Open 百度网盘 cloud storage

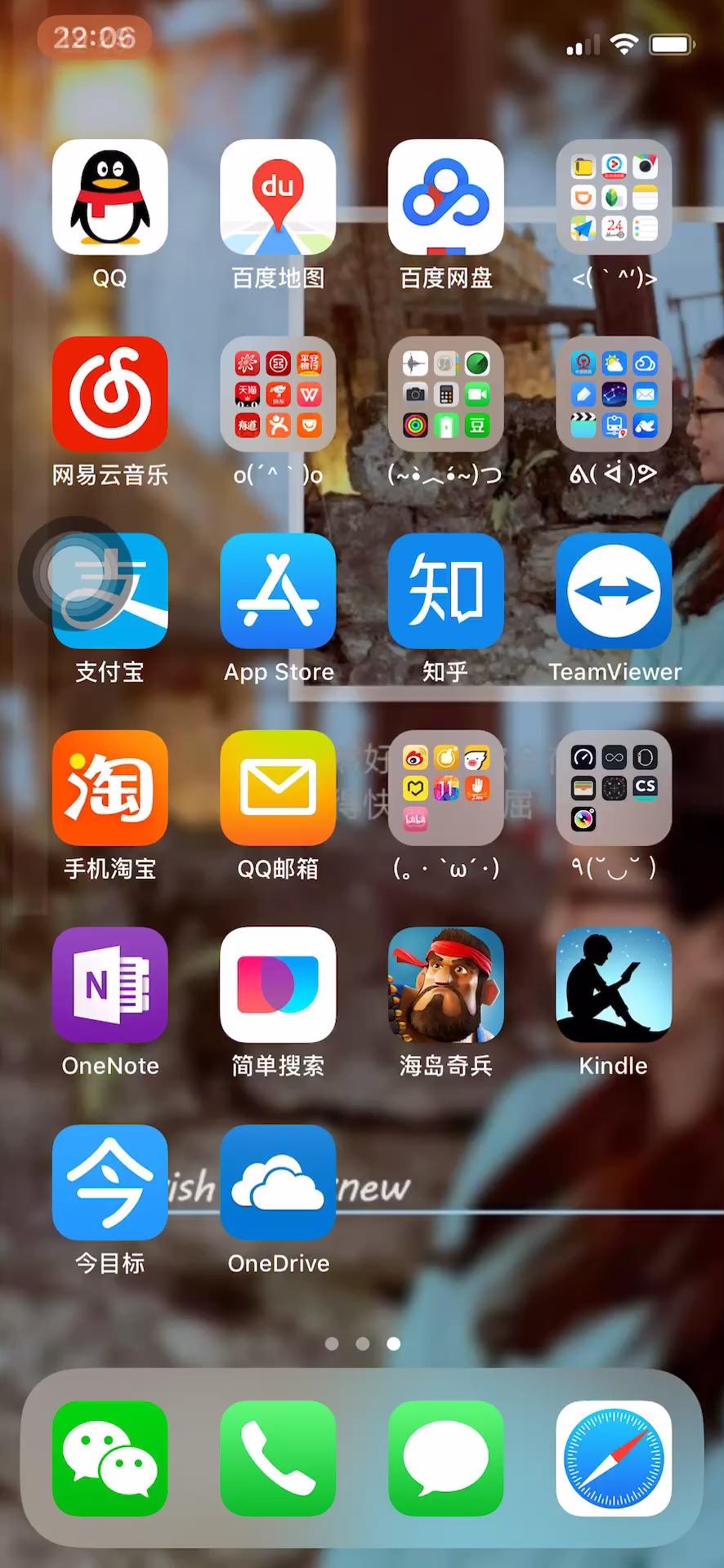pyautogui.click(x=446, y=197)
